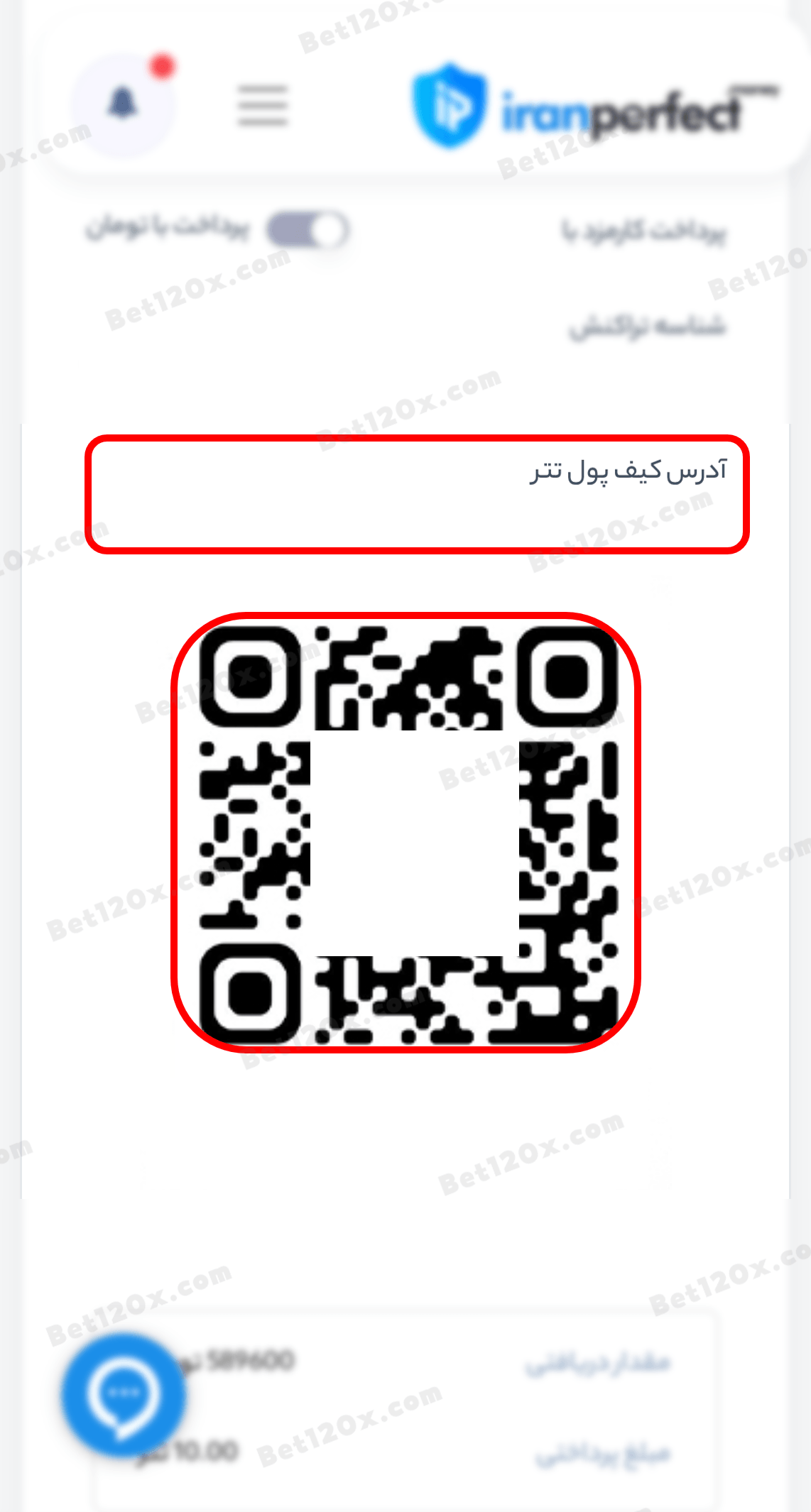Open the blue support chat bubble
The image size is (811, 1512).
click(x=124, y=1395)
